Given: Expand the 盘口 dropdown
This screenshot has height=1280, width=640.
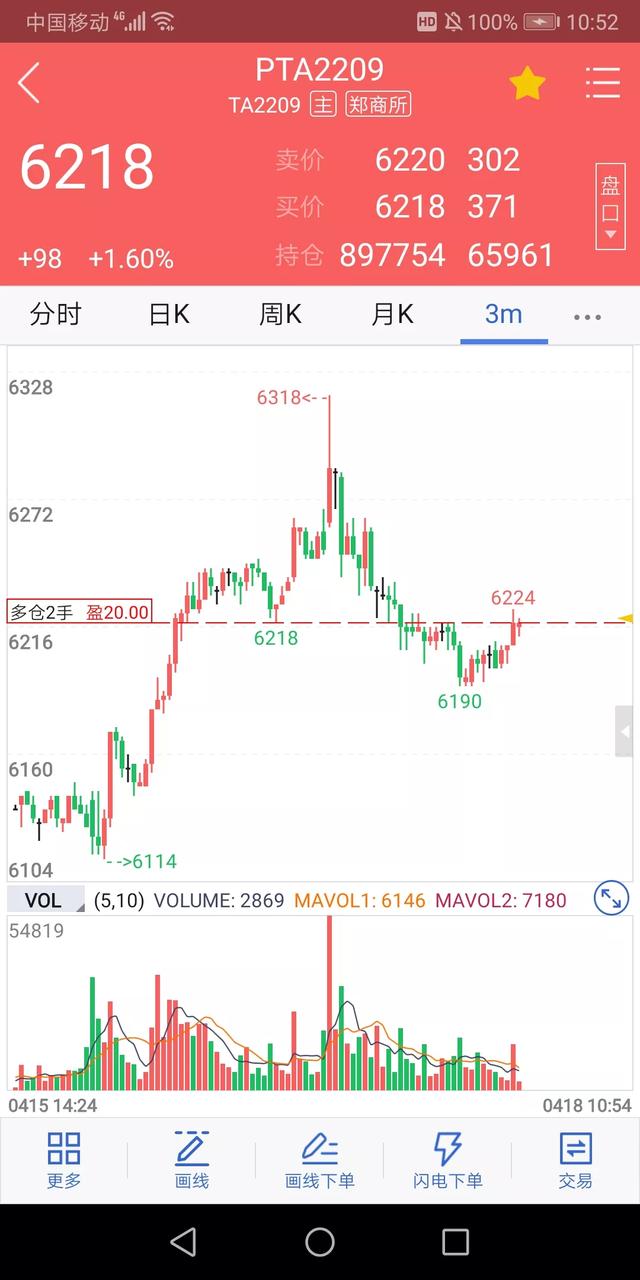Looking at the screenshot, I should click(610, 206).
